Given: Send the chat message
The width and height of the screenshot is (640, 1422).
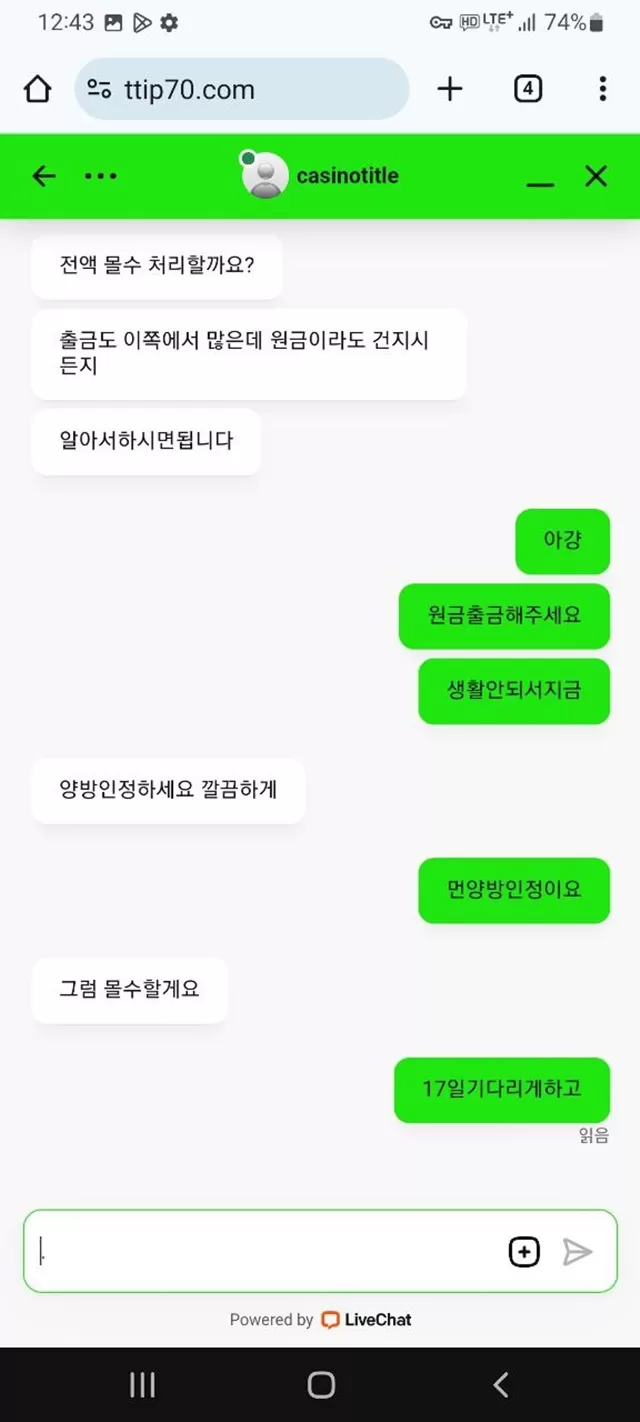Looking at the screenshot, I should pos(577,1251).
